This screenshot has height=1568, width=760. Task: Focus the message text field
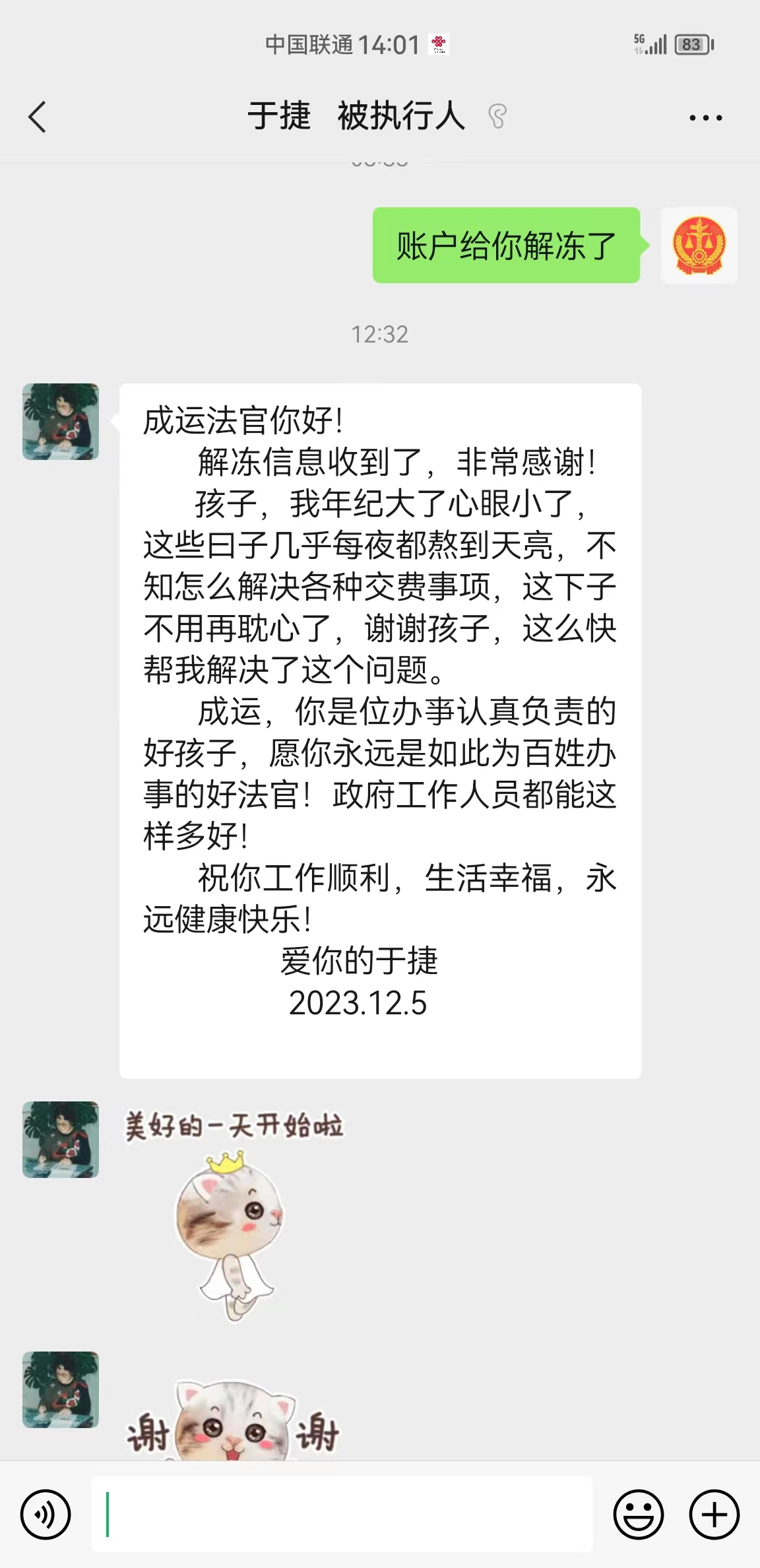342,1514
